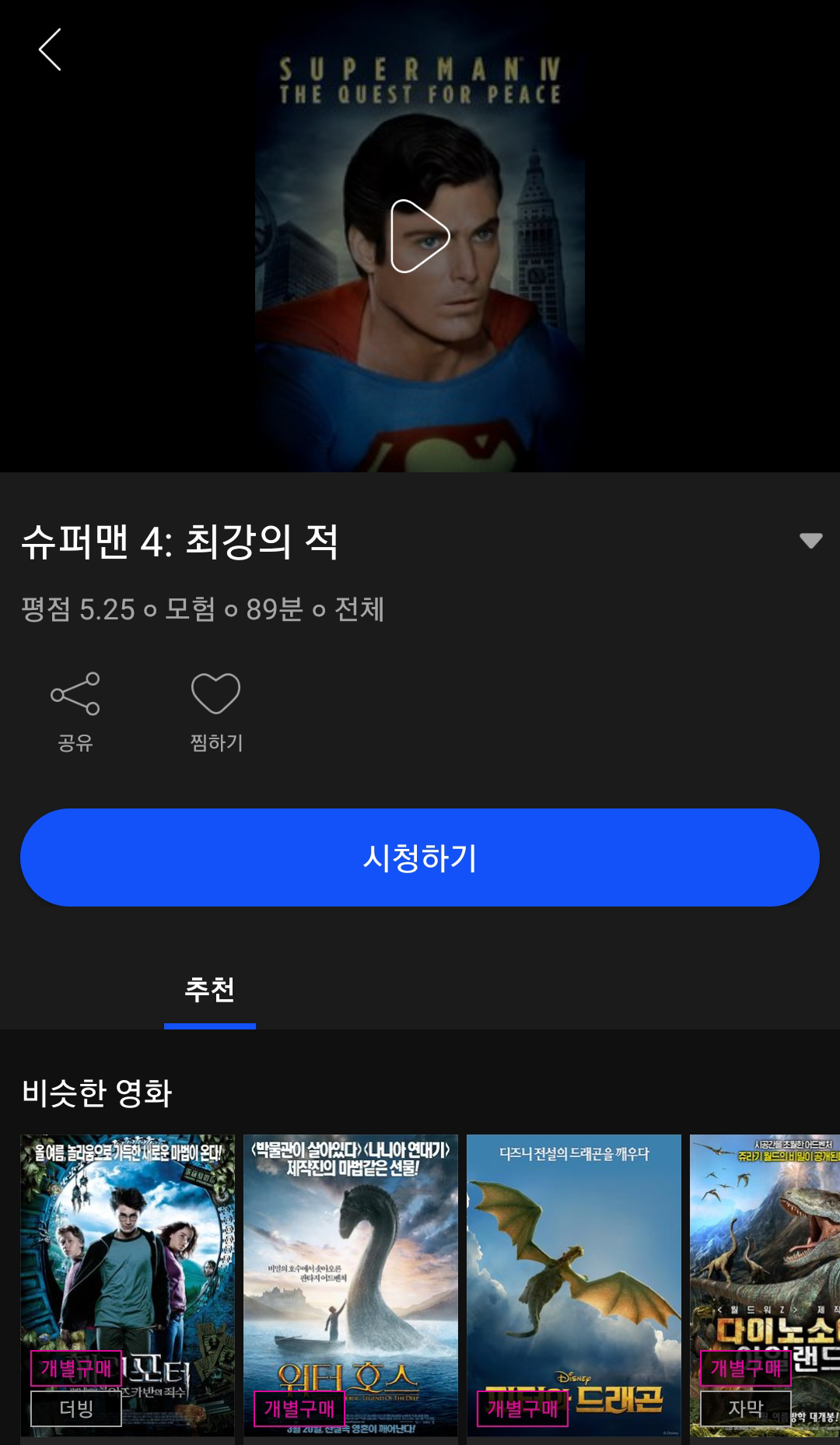Select the 추천 tab
The image size is (840, 1445).
(210, 991)
